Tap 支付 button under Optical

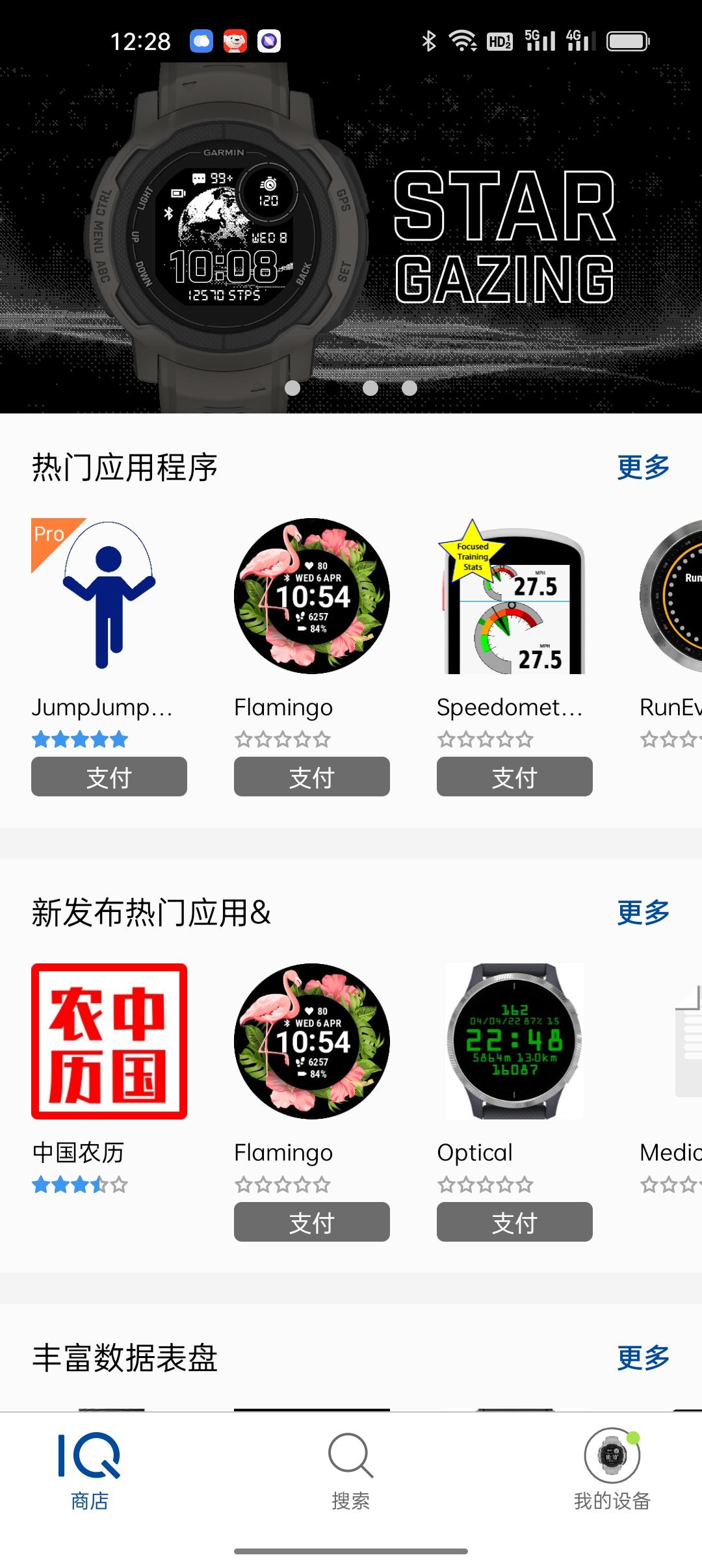(x=514, y=1222)
